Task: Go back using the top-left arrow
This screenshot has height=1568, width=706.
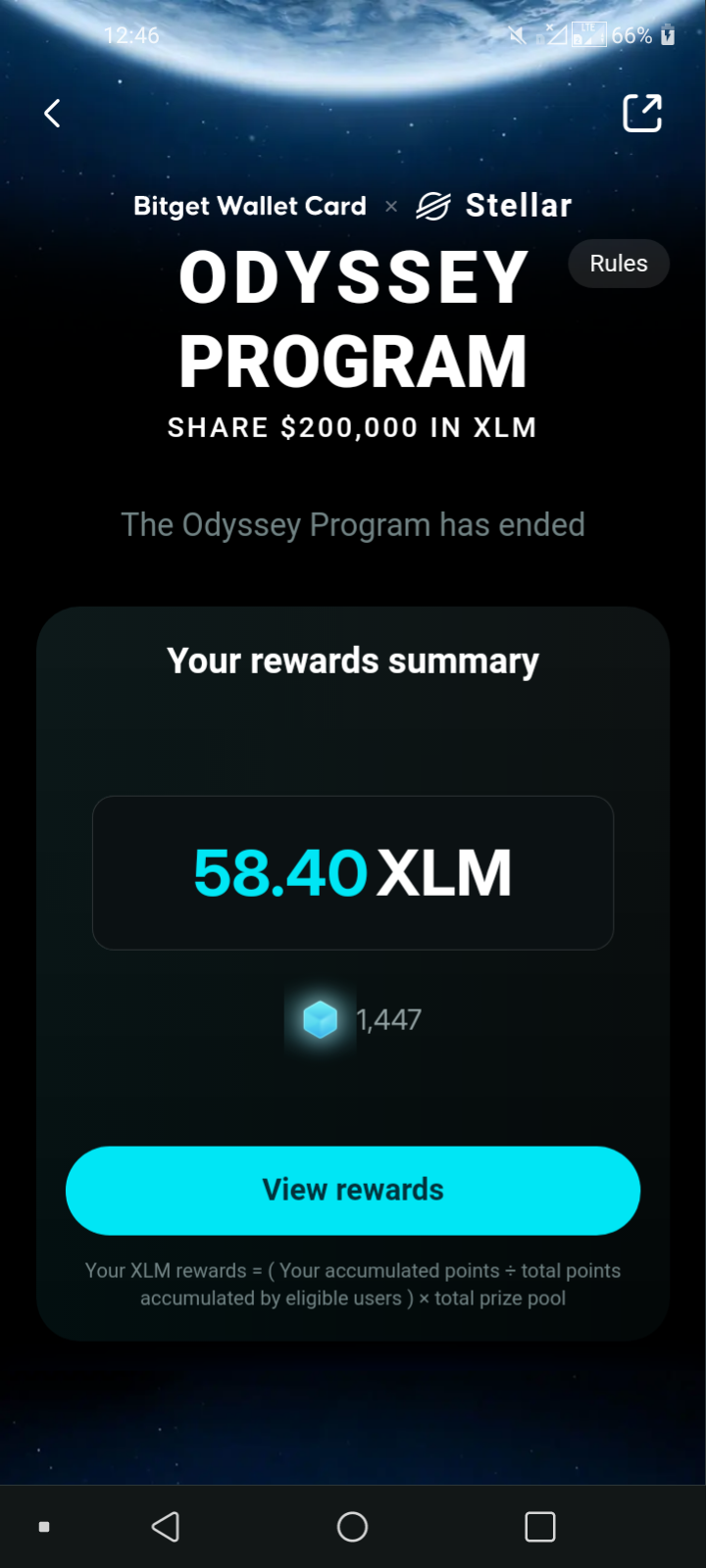Action: coord(53,114)
